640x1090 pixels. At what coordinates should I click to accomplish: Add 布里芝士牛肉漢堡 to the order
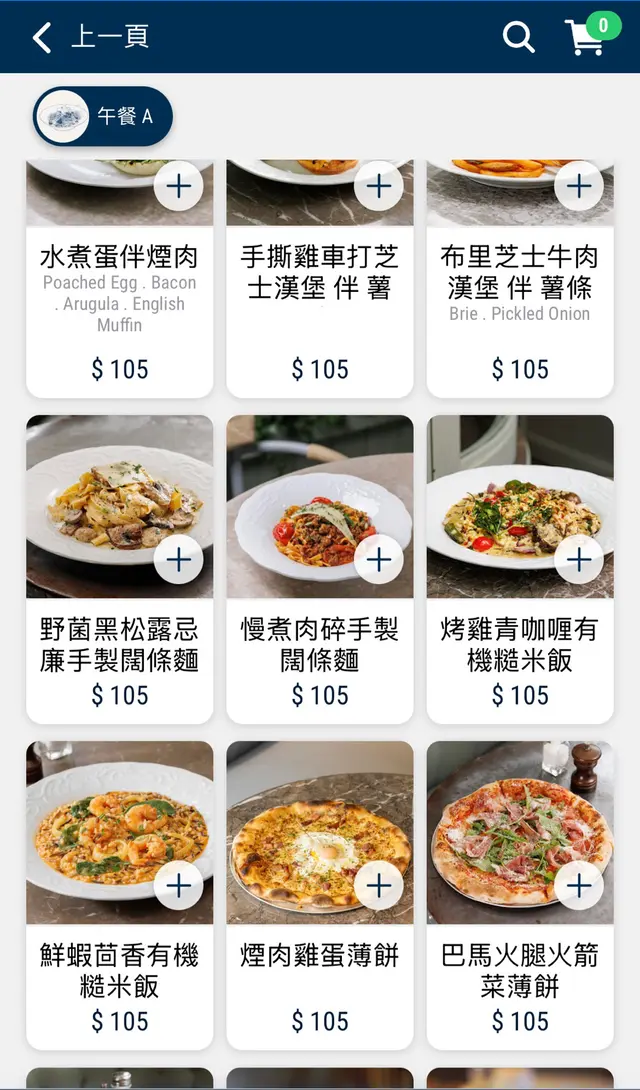(x=579, y=186)
